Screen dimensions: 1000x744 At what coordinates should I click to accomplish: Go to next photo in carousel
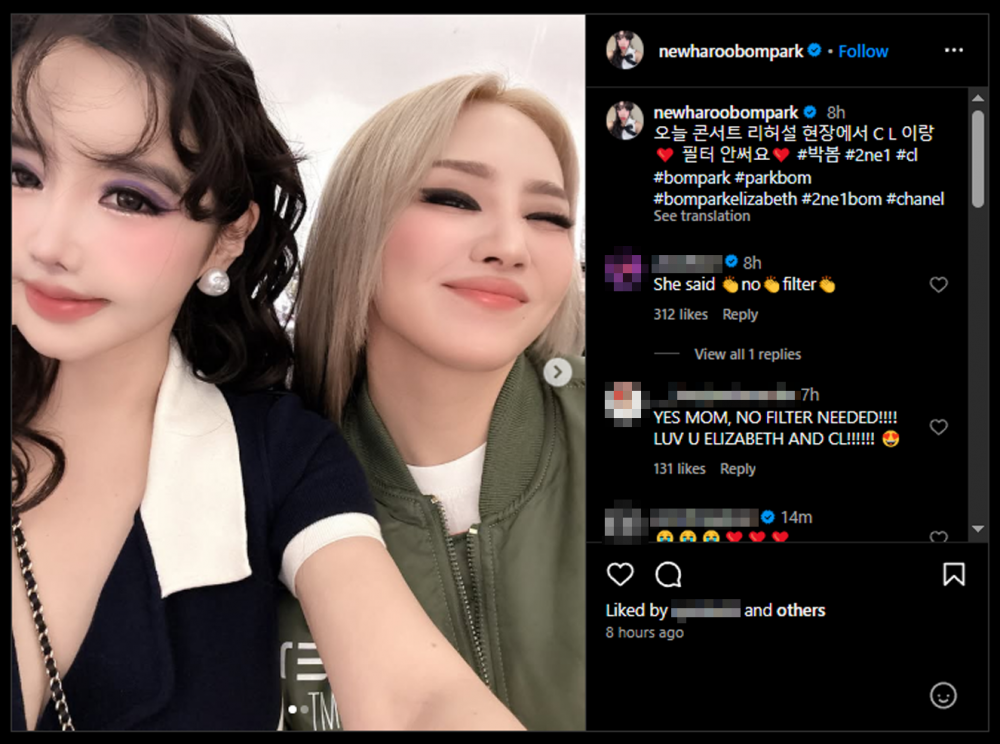tap(558, 373)
